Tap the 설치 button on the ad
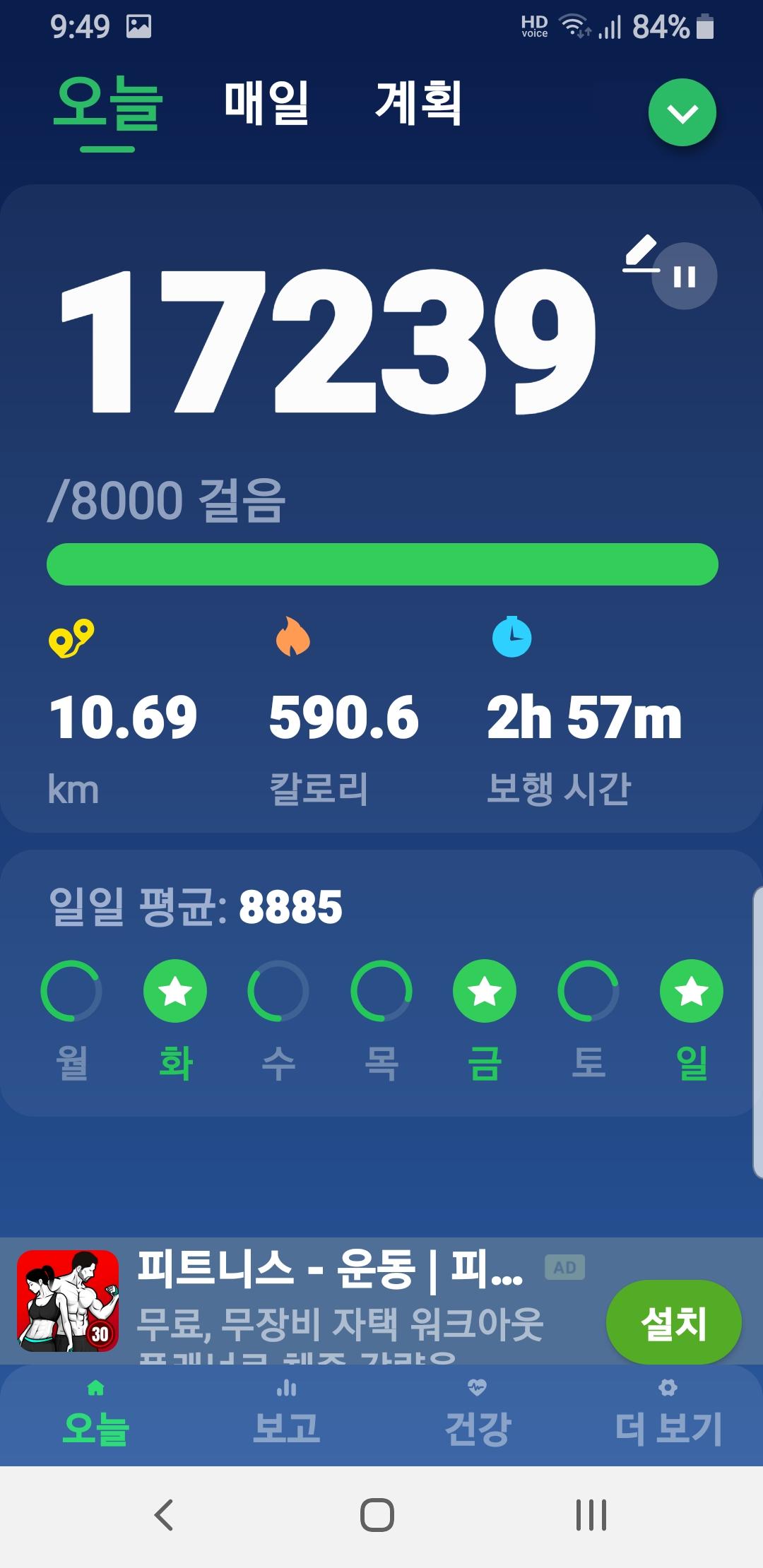763x1568 pixels. pyautogui.click(x=673, y=1323)
